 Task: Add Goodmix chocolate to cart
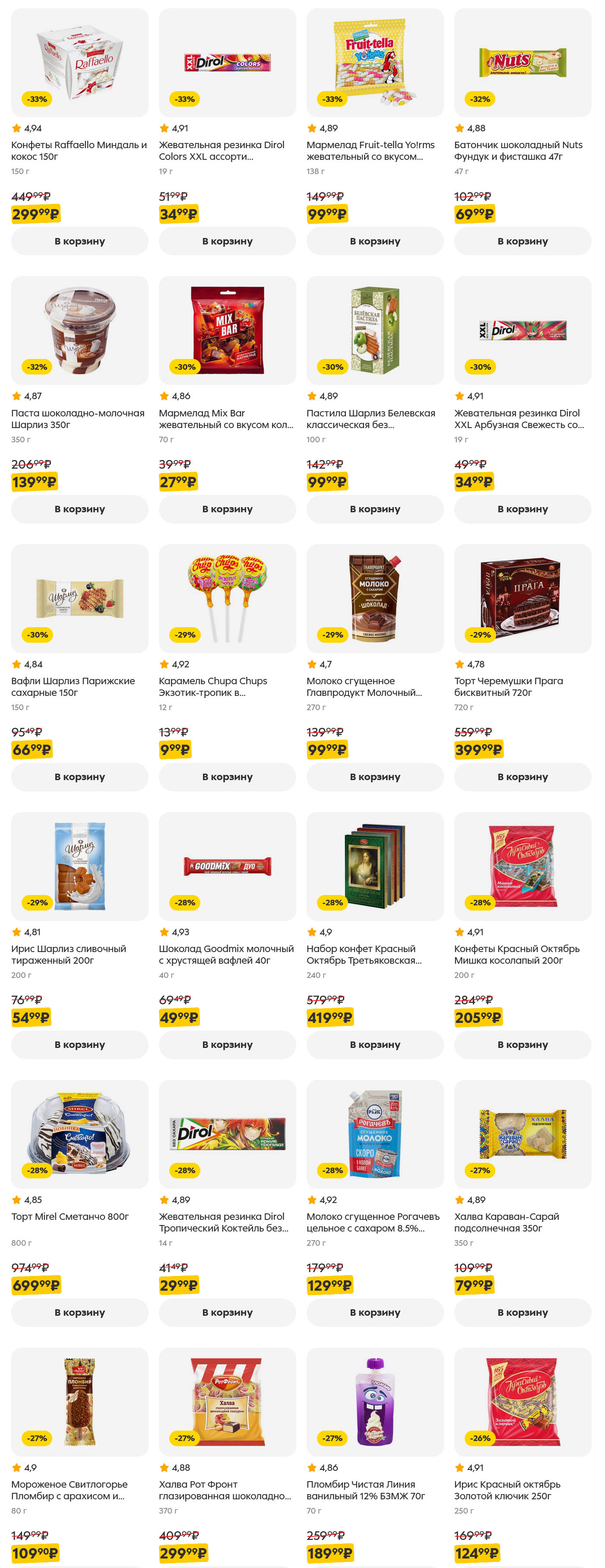227,1044
